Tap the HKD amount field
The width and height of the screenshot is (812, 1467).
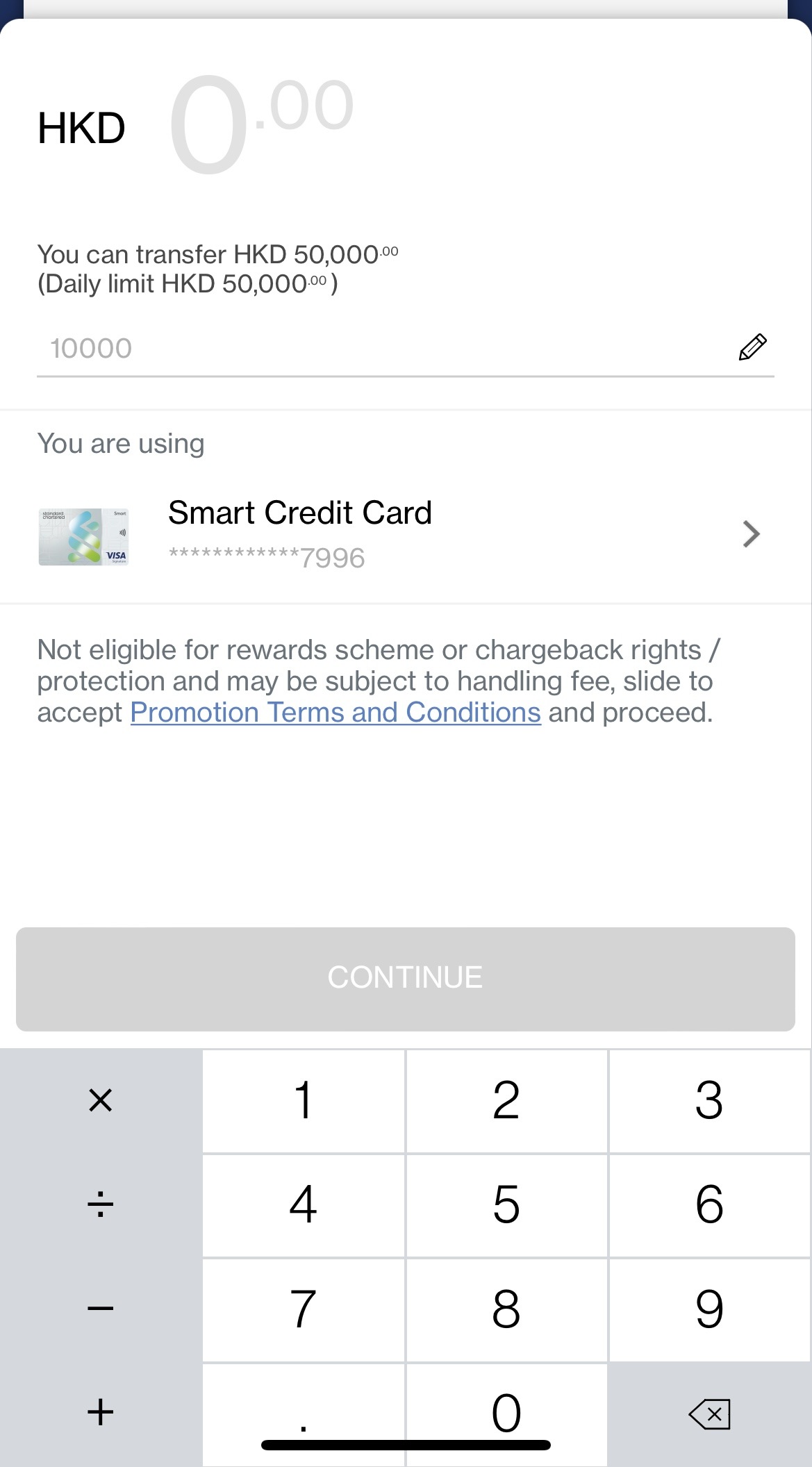(x=262, y=125)
